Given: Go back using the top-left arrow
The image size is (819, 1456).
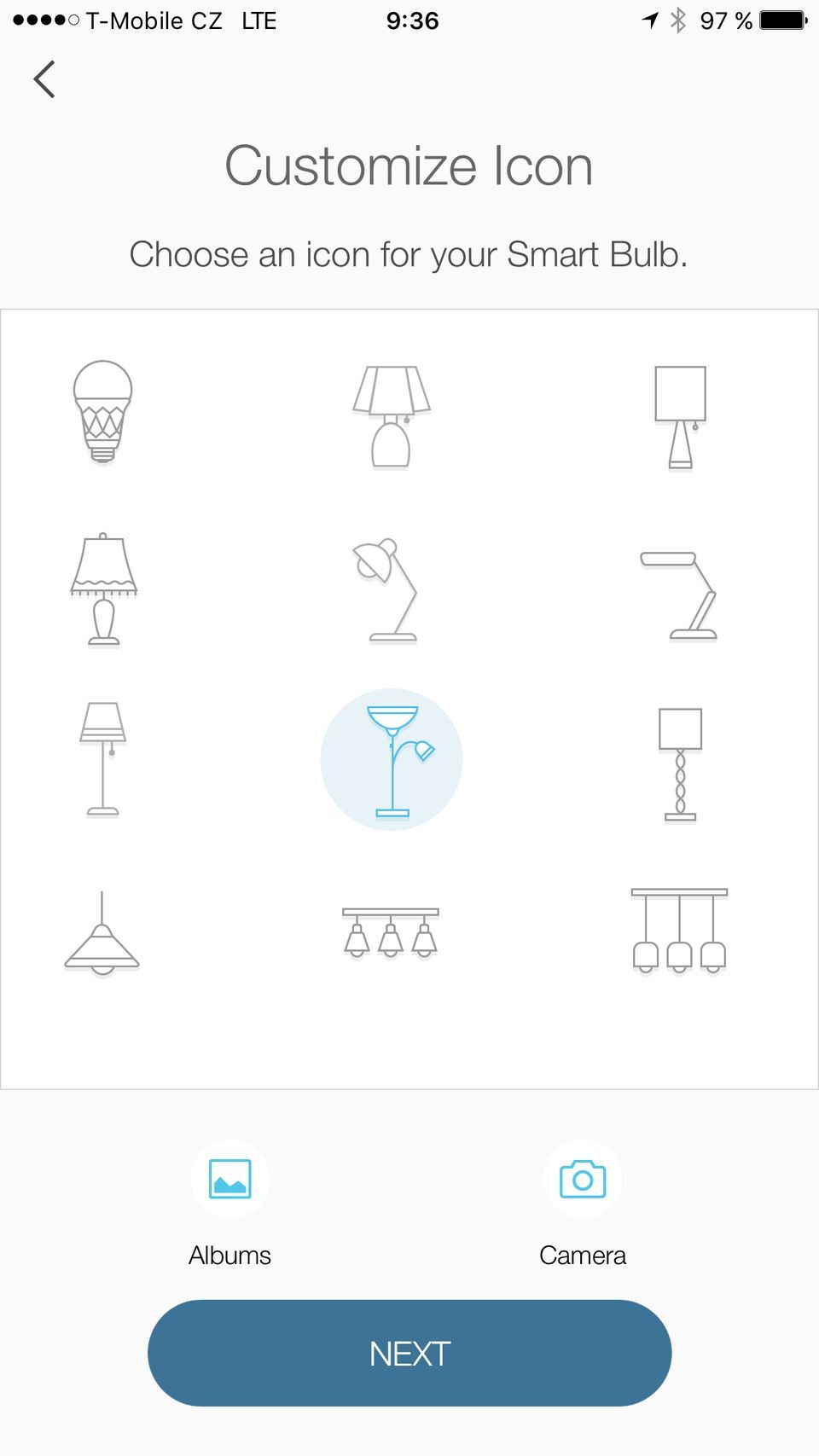Looking at the screenshot, I should [44, 79].
